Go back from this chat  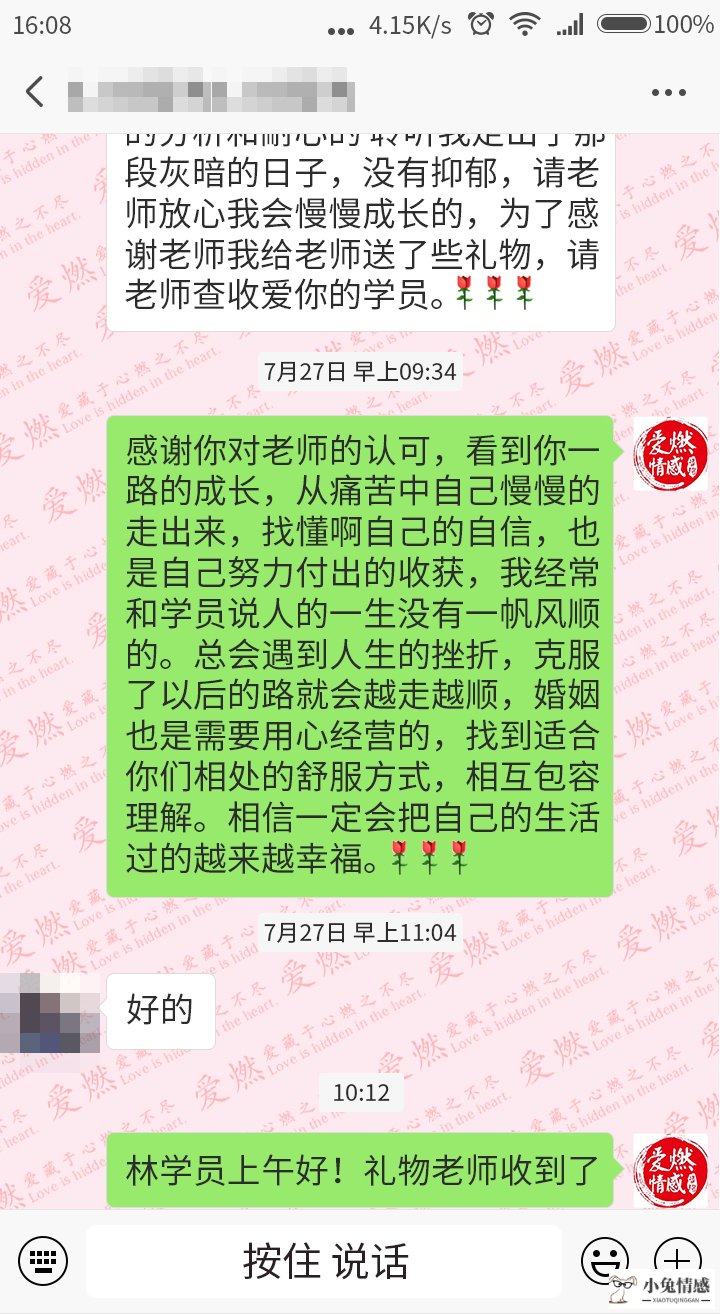35,92
